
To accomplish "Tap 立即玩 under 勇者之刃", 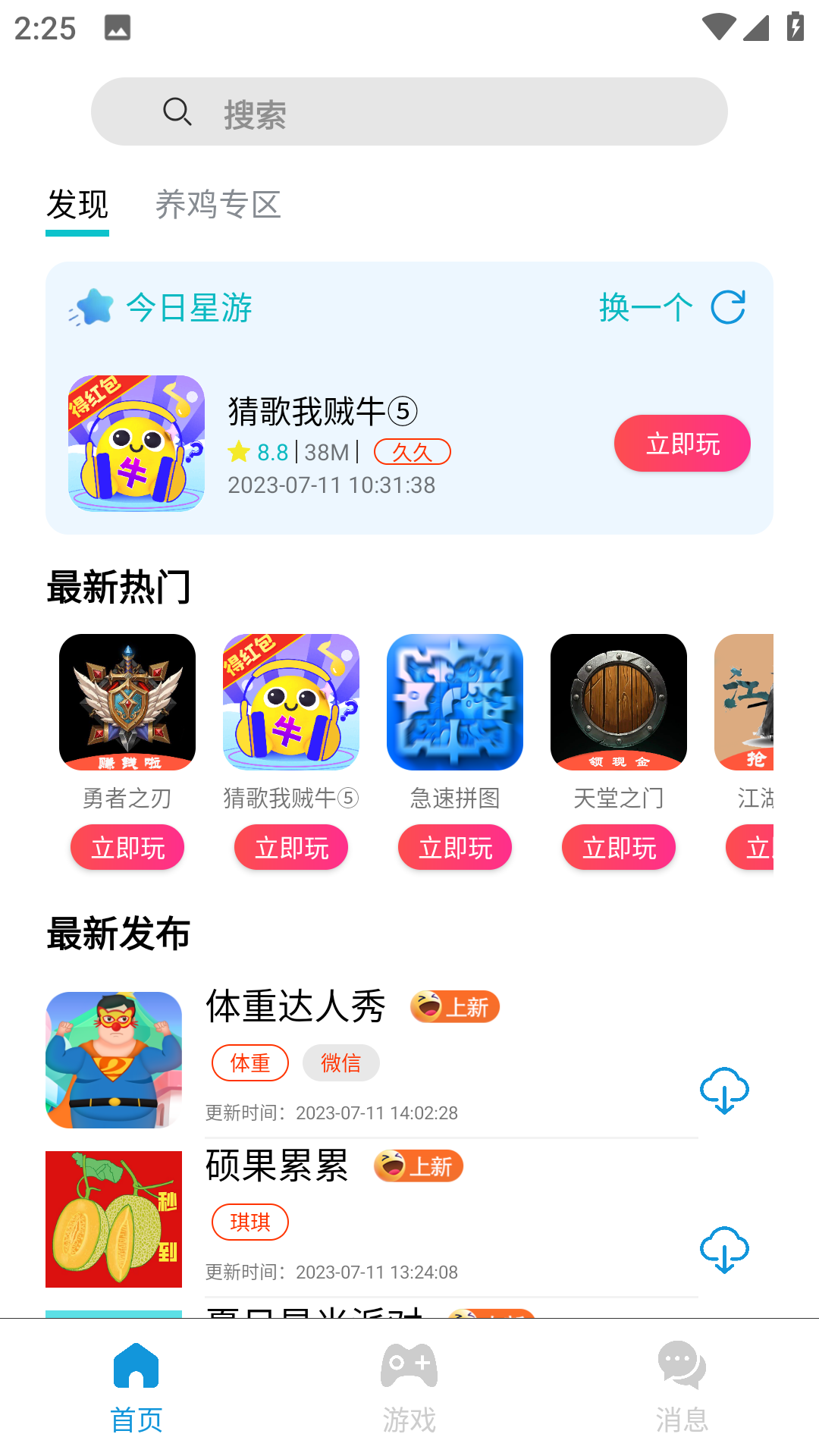I will coord(127,847).
